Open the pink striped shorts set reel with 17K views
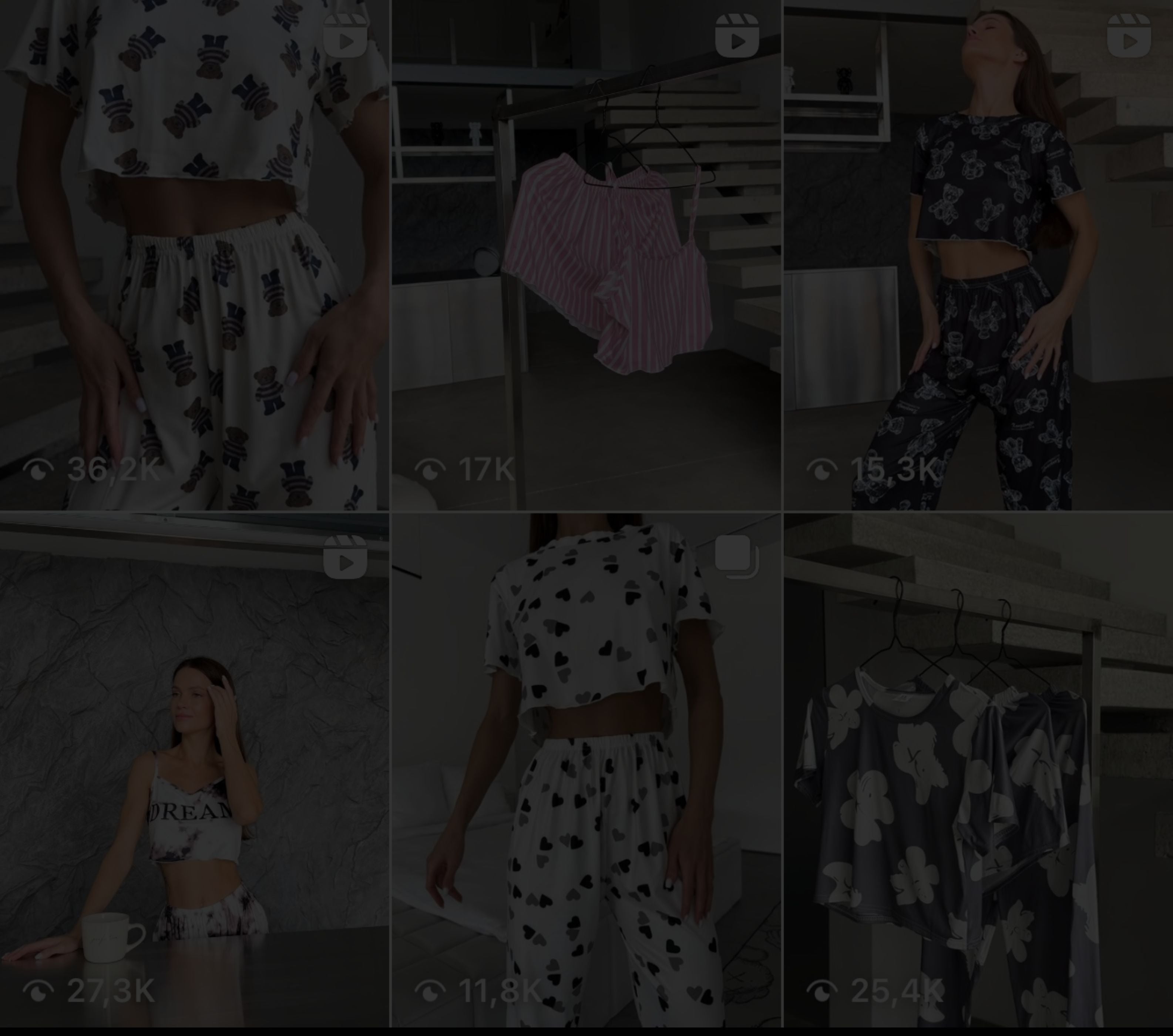Viewport: 1173px width, 1036px height. [x=586, y=255]
